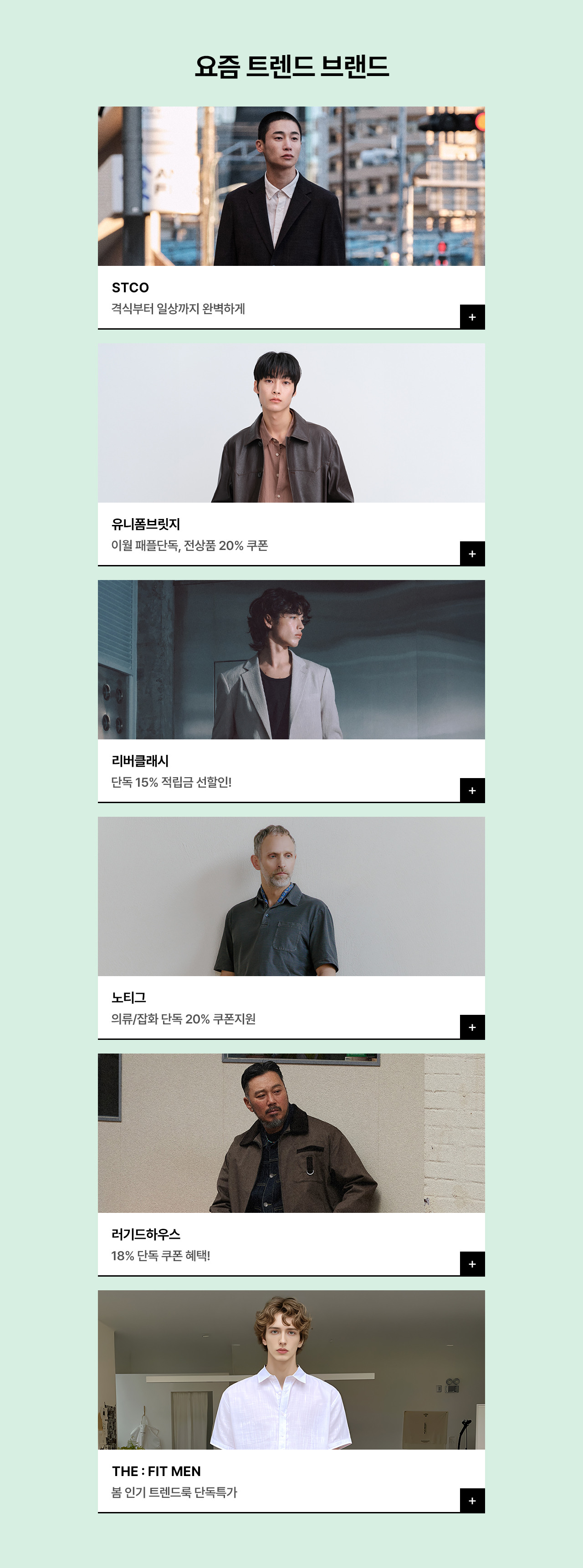The width and height of the screenshot is (583, 1568).
Task: Expand 유니폼브릿지 with its plus button
Action: (x=472, y=554)
